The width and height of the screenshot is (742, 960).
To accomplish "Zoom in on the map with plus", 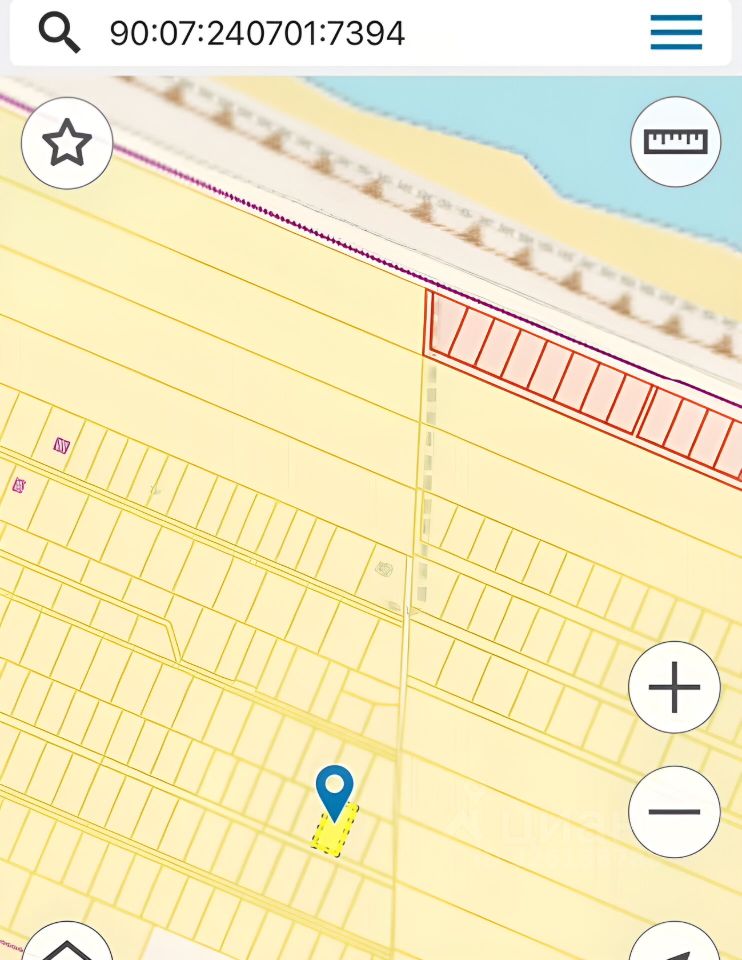I will tap(674, 688).
